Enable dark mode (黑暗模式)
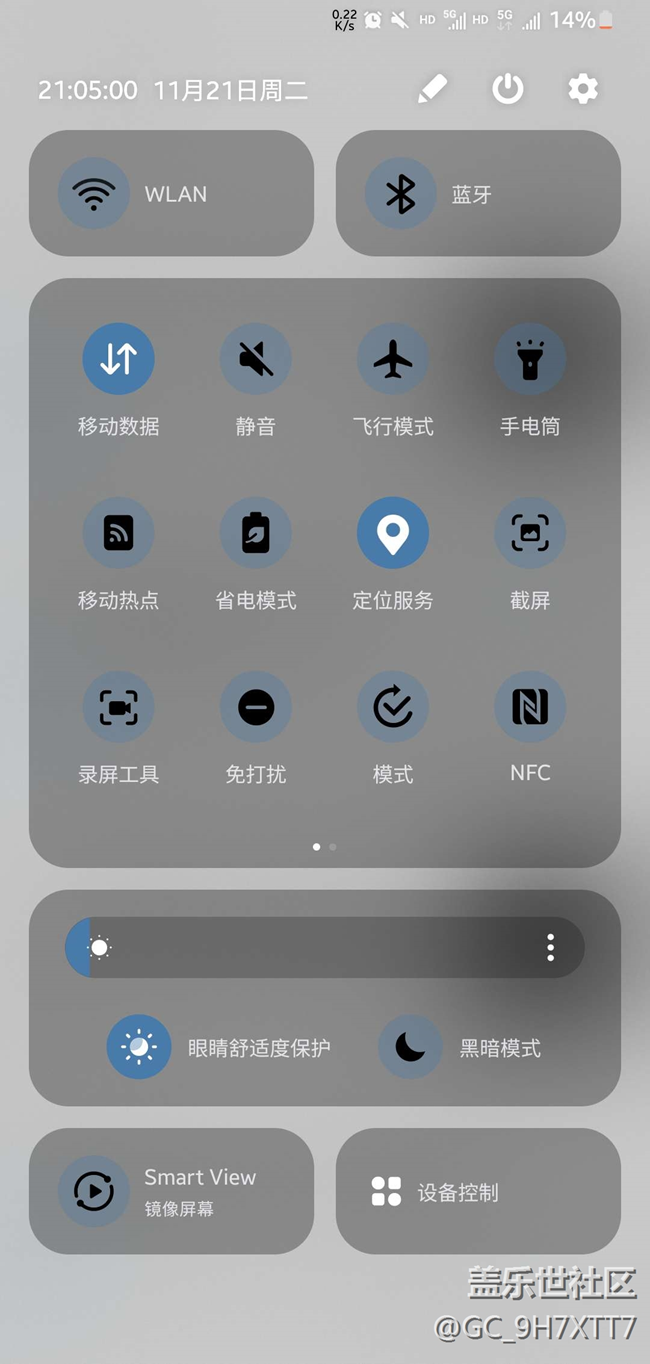Screen dimensions: 650x1364 (410, 1047)
